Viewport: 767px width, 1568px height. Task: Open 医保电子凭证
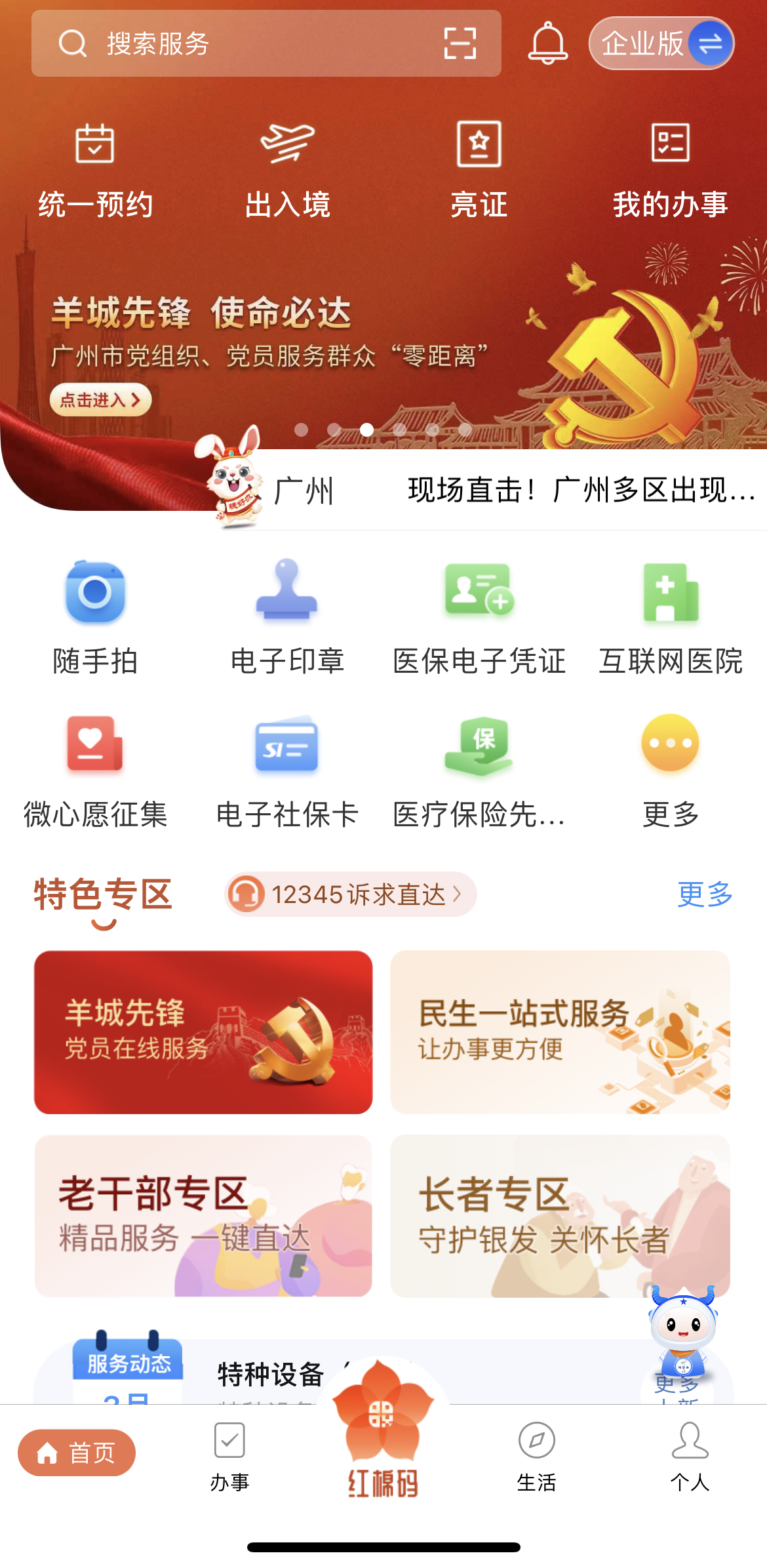point(479,616)
